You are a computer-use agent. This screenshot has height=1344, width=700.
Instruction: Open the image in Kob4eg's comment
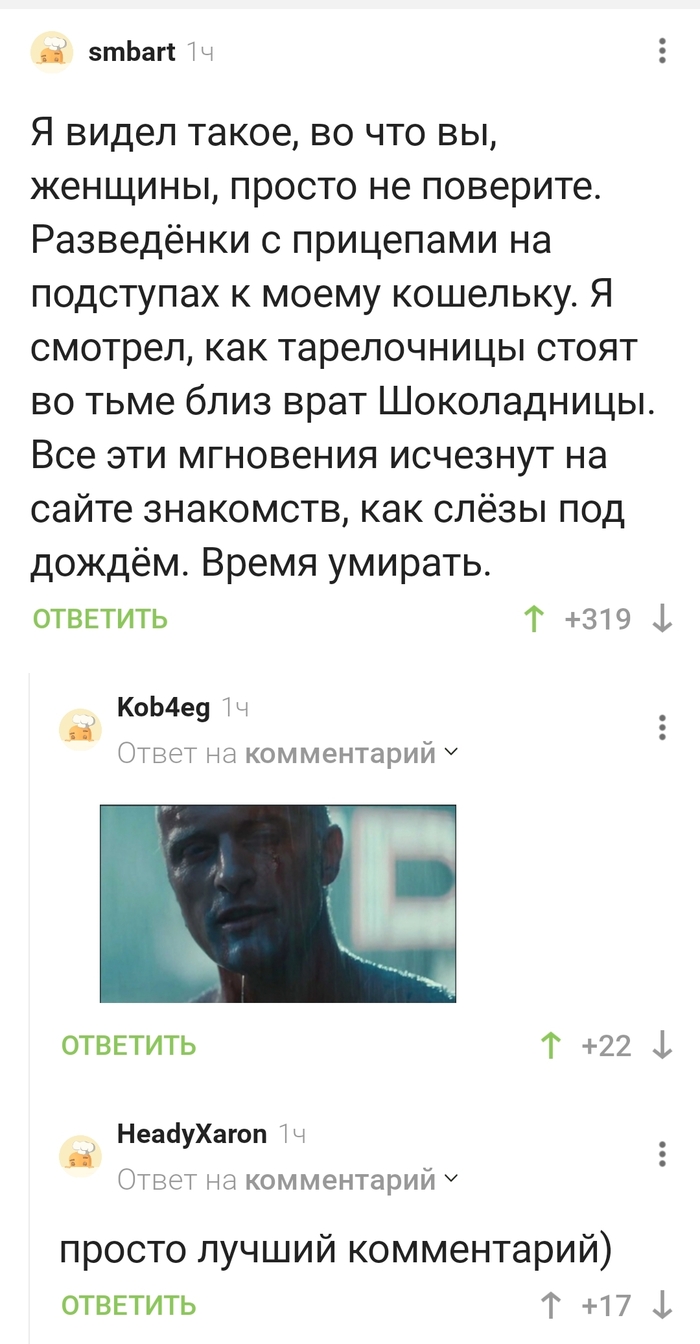click(278, 903)
